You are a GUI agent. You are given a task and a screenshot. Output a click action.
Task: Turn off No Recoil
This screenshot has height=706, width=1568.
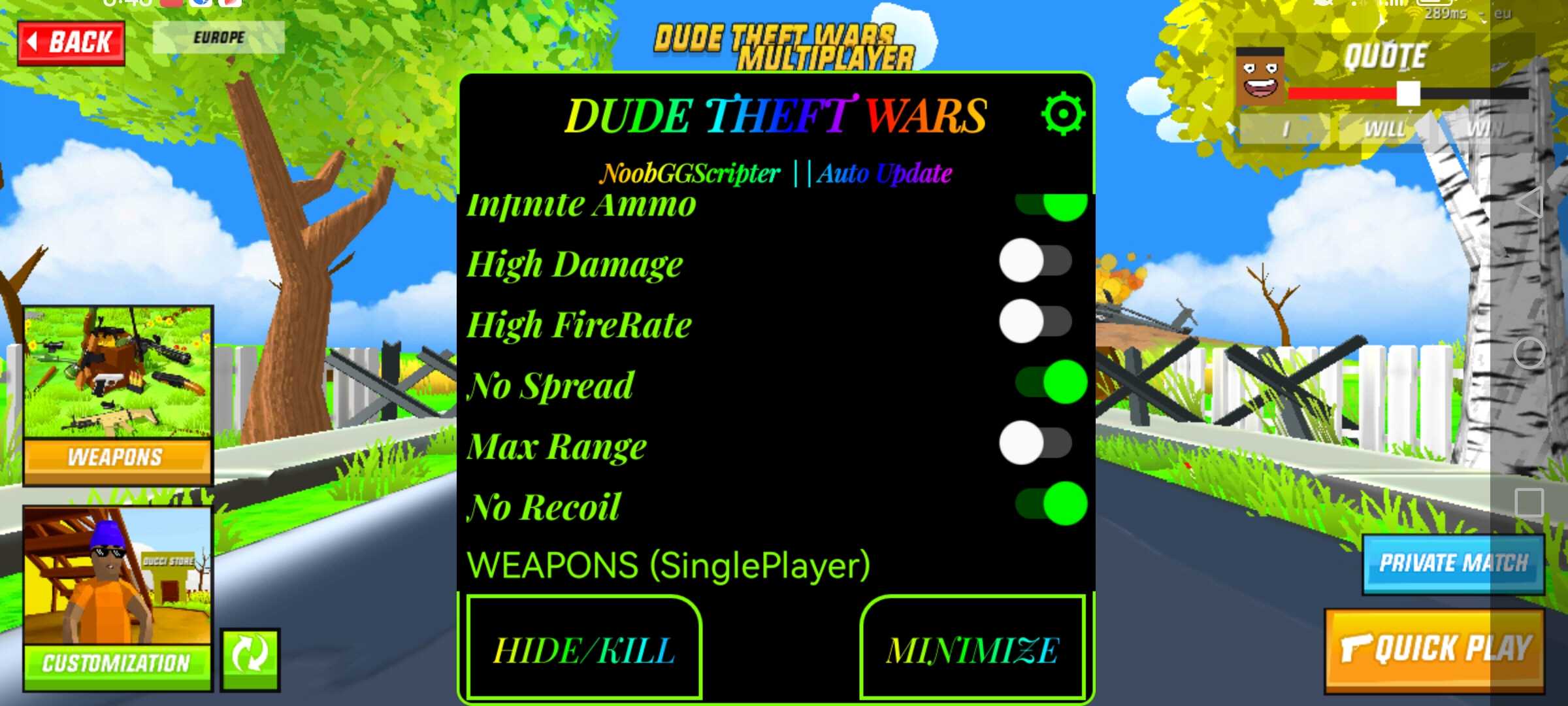pos(1051,504)
